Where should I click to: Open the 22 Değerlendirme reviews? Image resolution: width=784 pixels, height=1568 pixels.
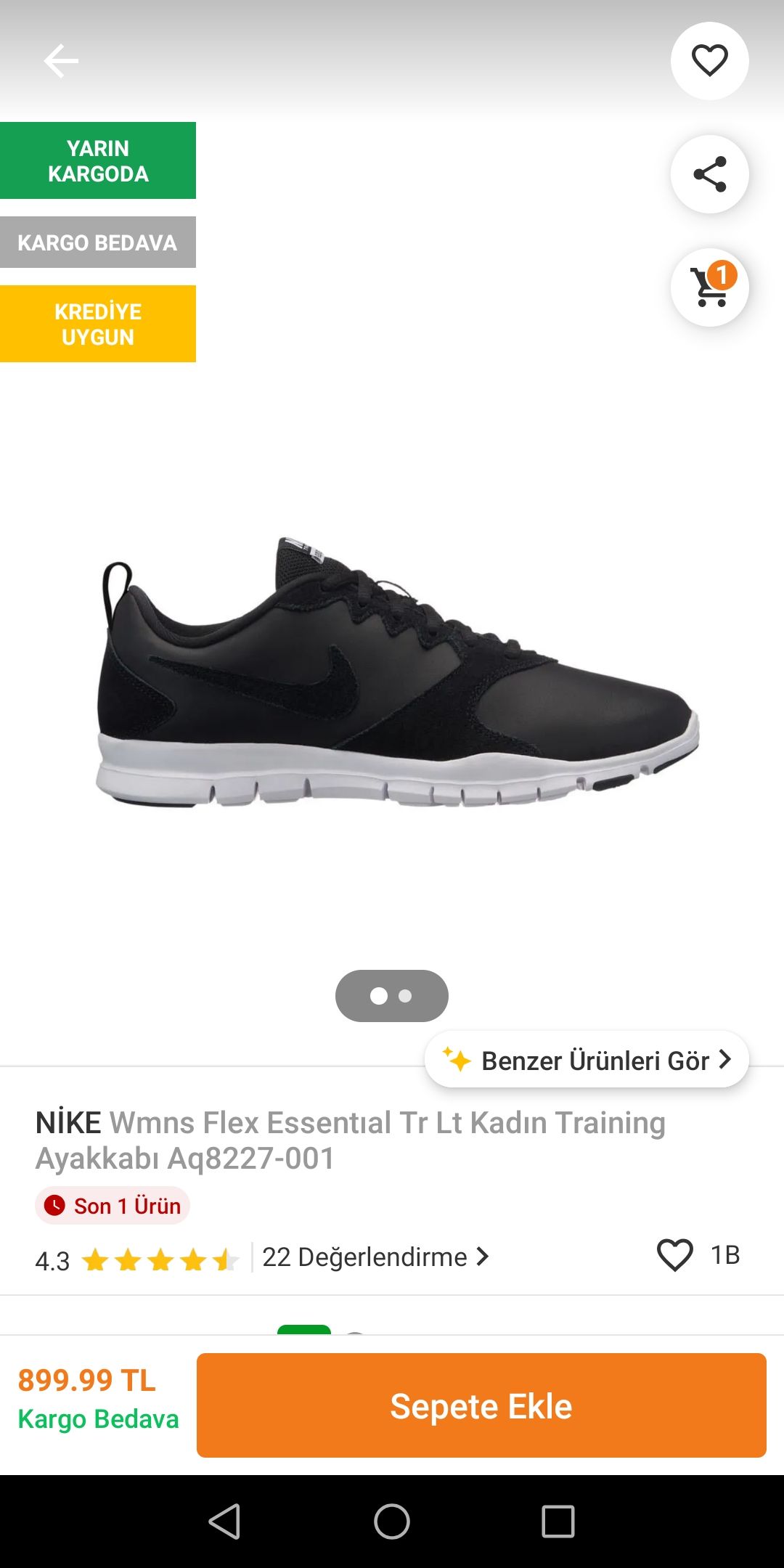click(375, 1257)
